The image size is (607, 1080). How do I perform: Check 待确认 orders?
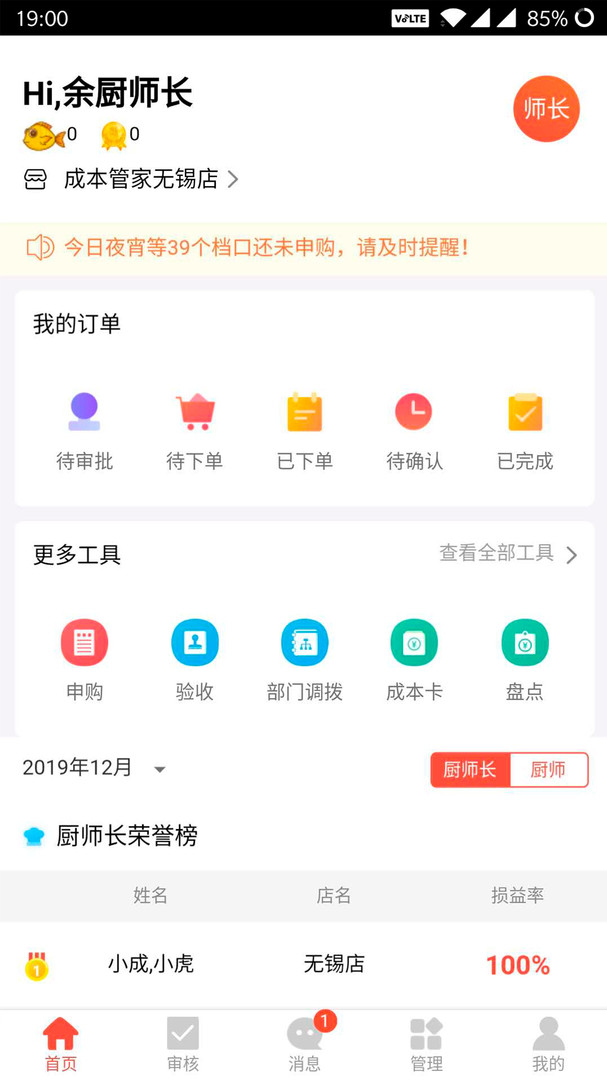(x=414, y=431)
